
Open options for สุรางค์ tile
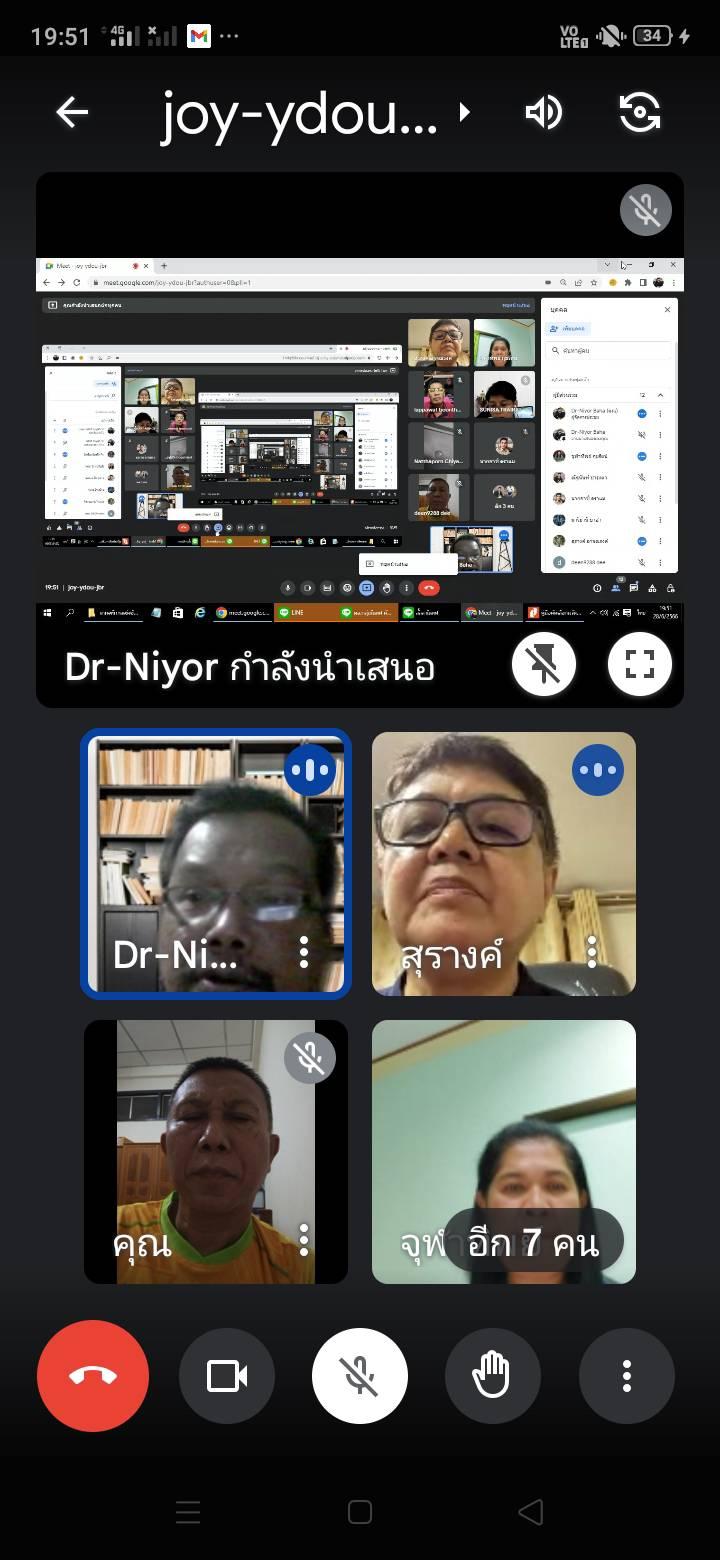pyautogui.click(x=592, y=952)
